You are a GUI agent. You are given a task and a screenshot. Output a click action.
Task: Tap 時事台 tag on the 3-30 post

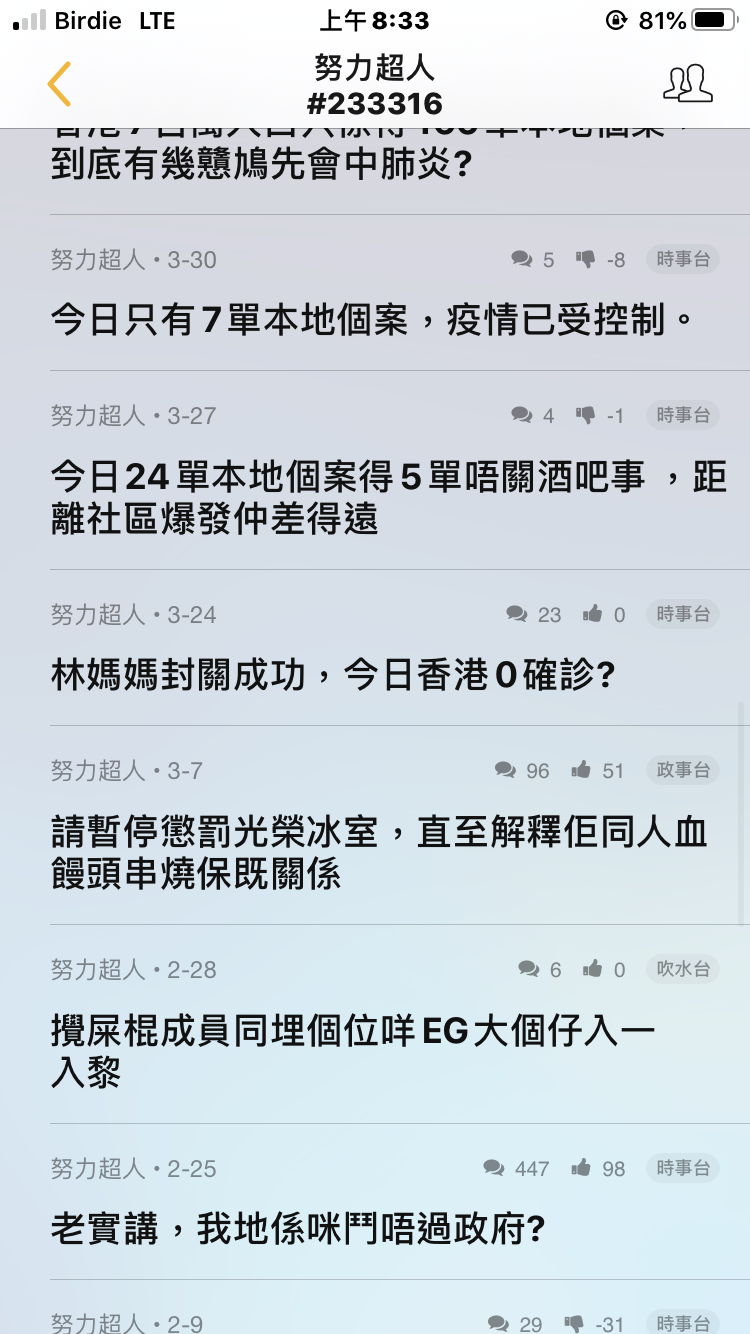pos(683,259)
